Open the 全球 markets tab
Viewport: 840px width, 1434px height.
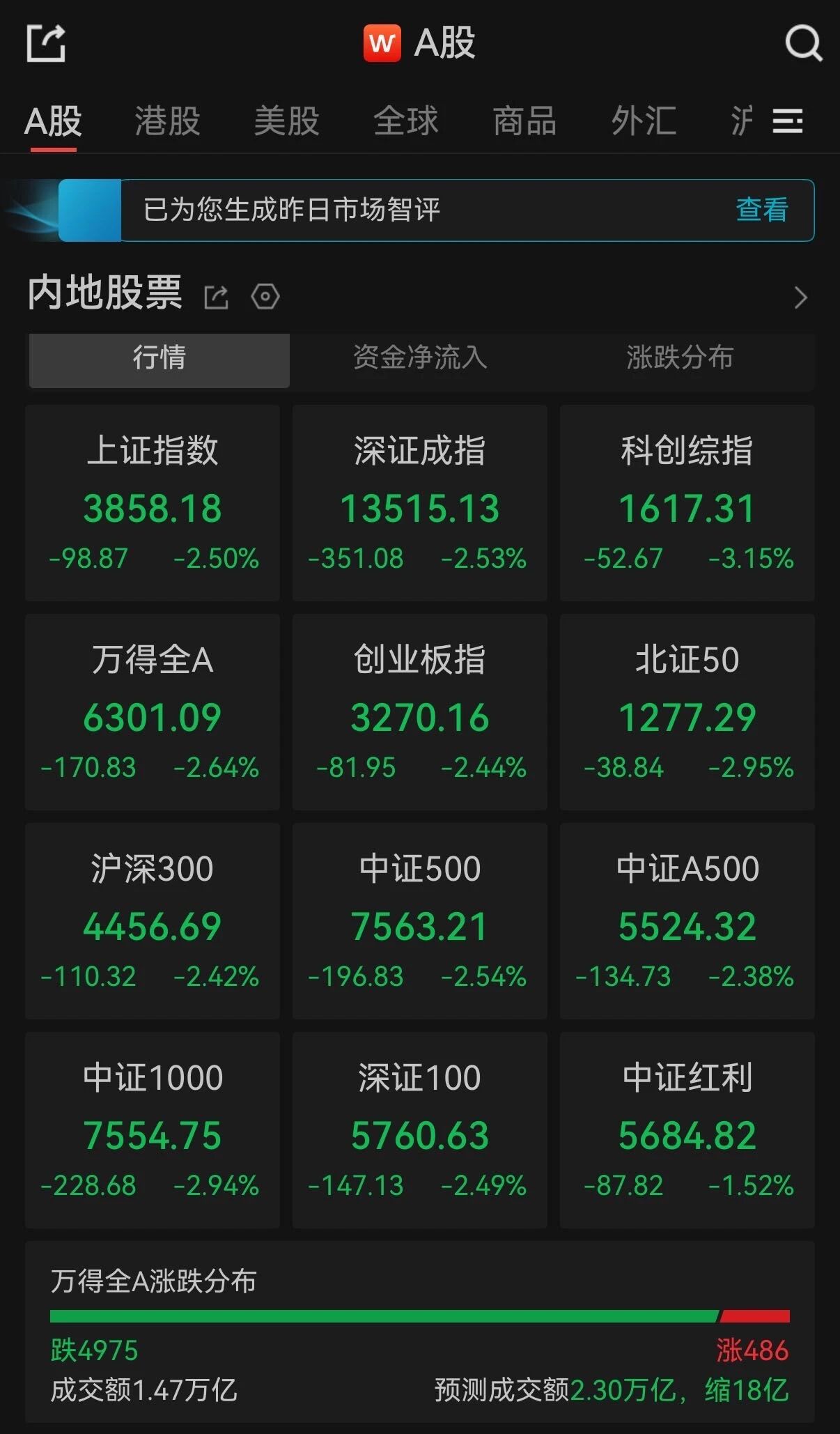[406, 122]
